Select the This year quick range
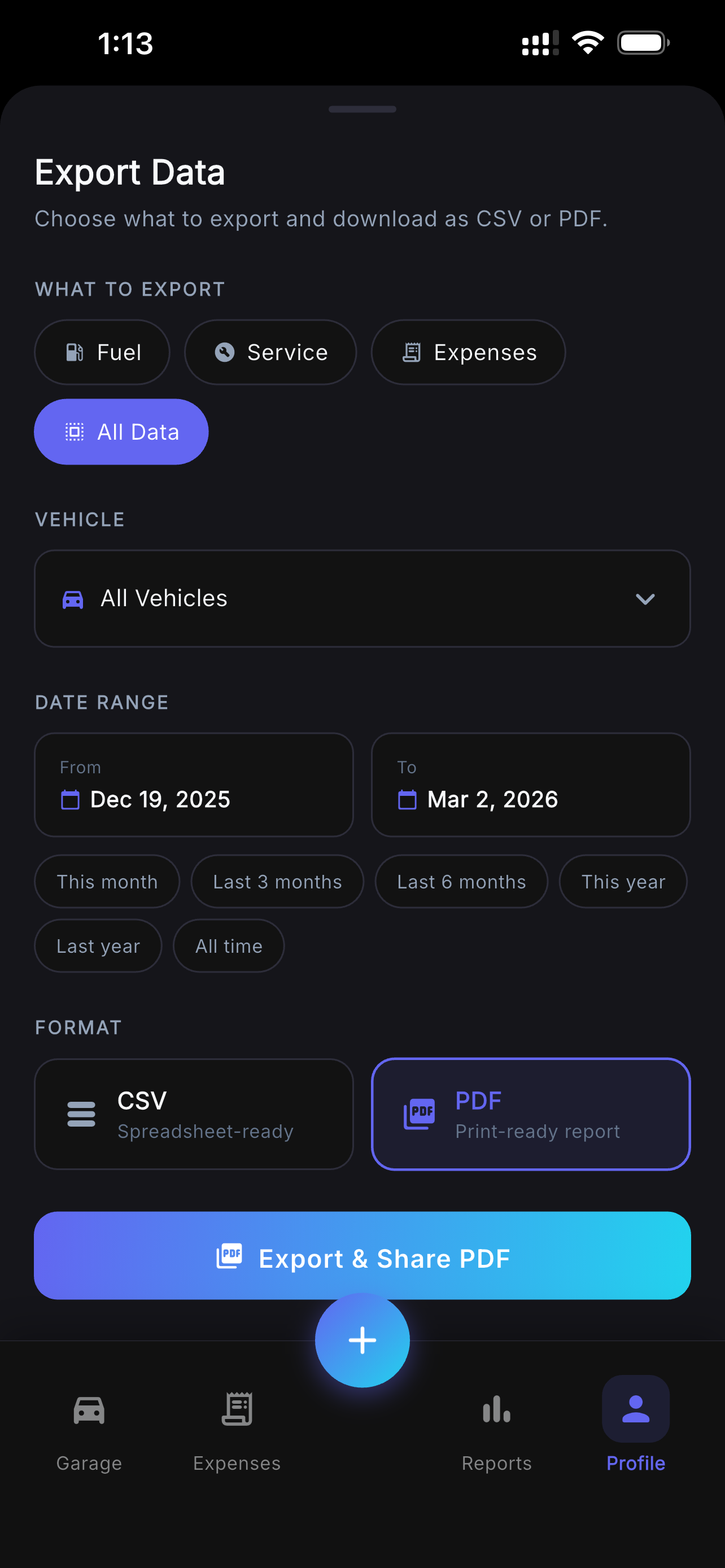Viewport: 725px width, 1568px height. pyautogui.click(x=623, y=881)
